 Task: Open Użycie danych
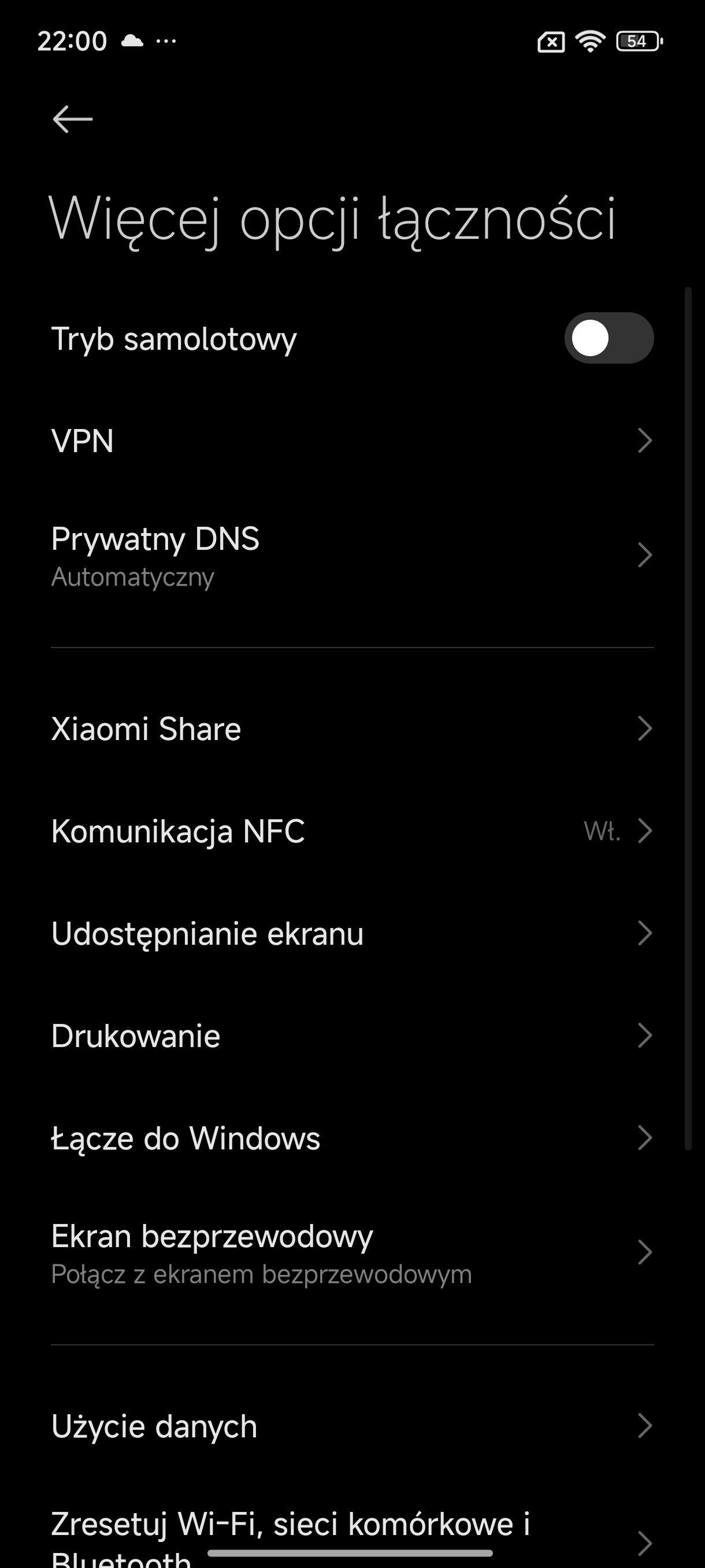coord(352,1426)
